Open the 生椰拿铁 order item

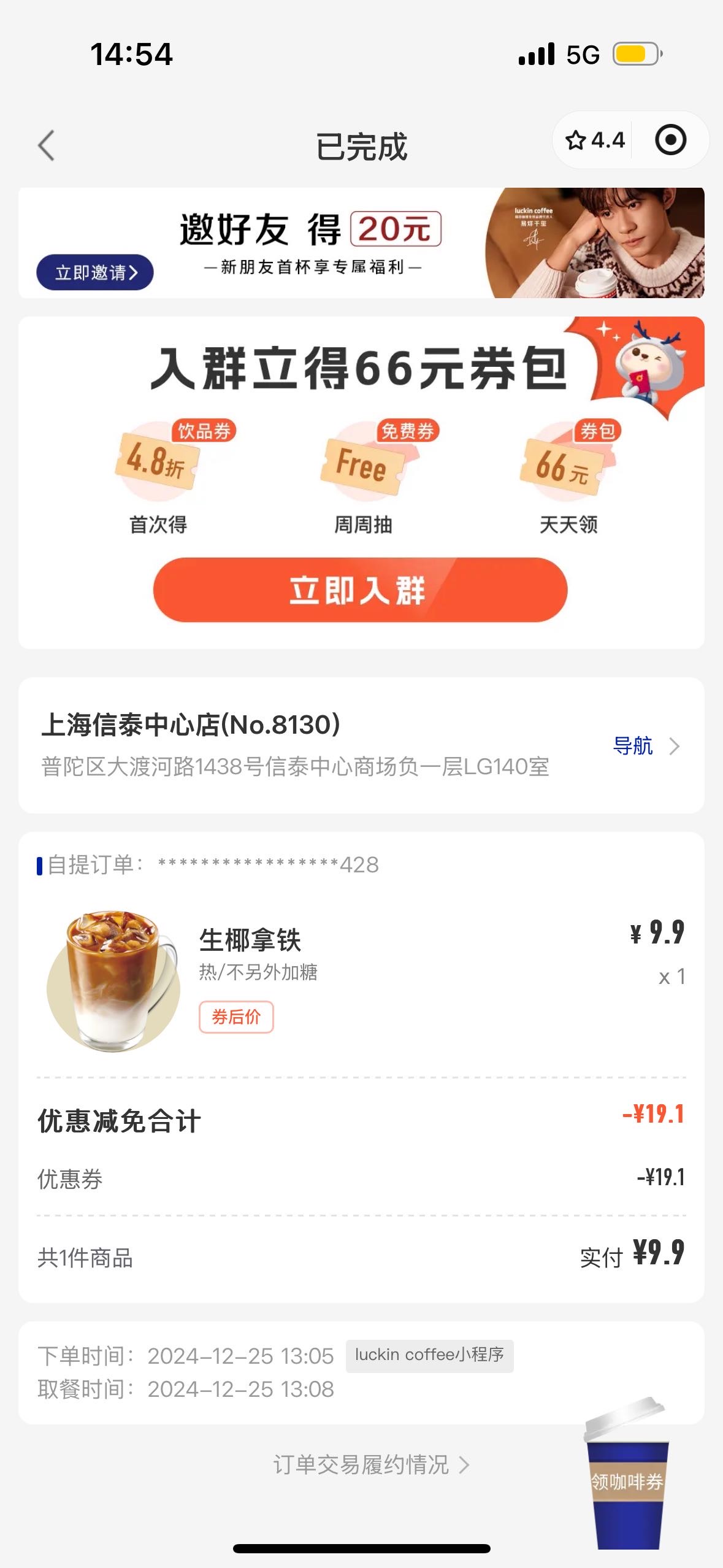(x=361, y=980)
